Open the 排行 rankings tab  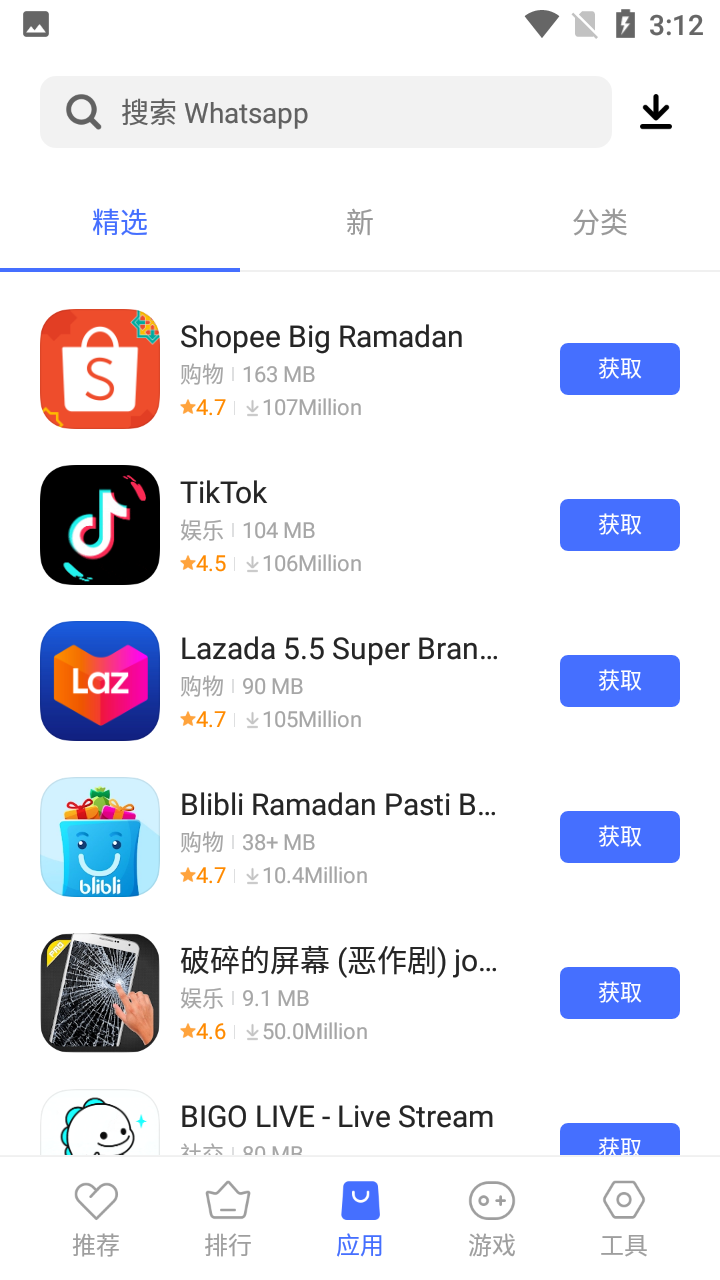tap(228, 1218)
